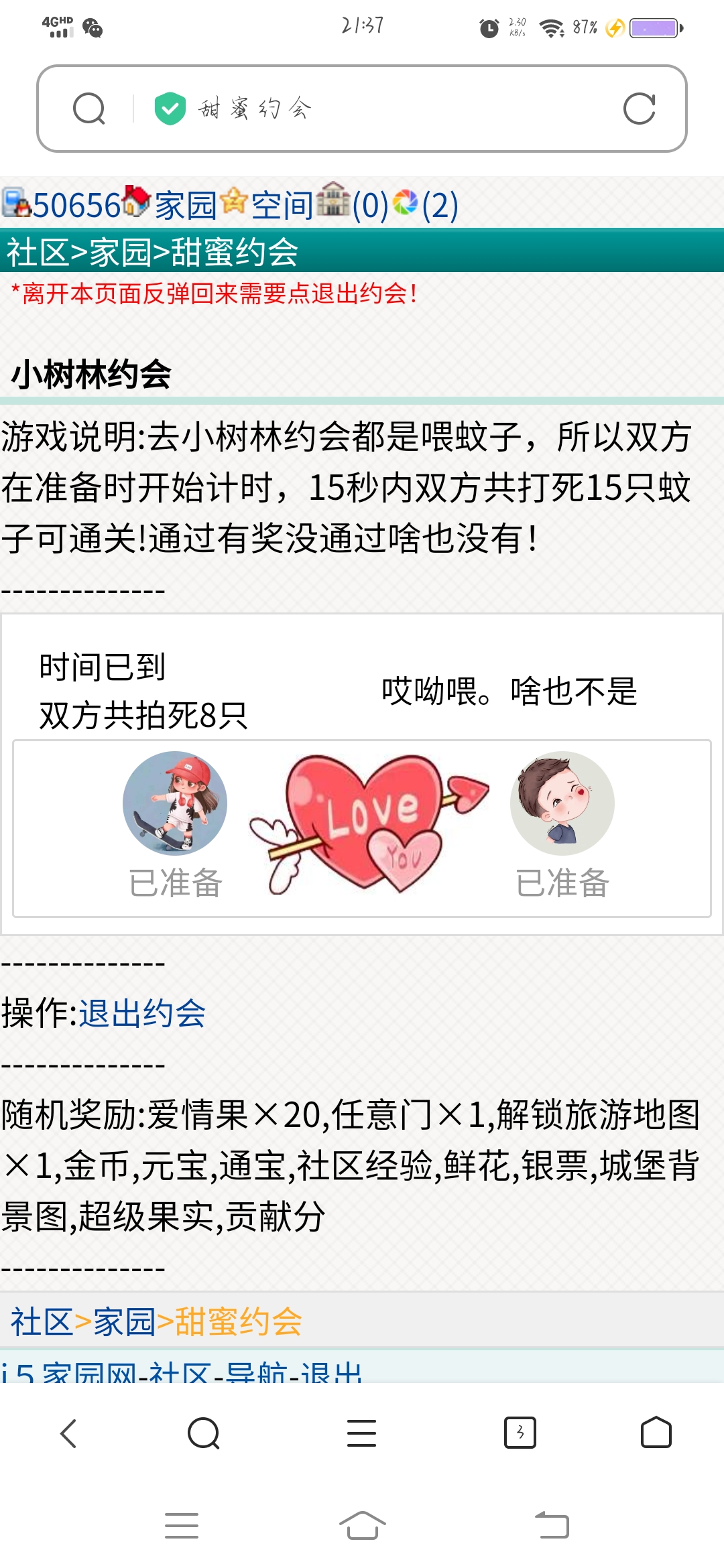This screenshot has height=1568, width=724.
Task: Open the colorful icon link showing (2)
Action: [425, 205]
